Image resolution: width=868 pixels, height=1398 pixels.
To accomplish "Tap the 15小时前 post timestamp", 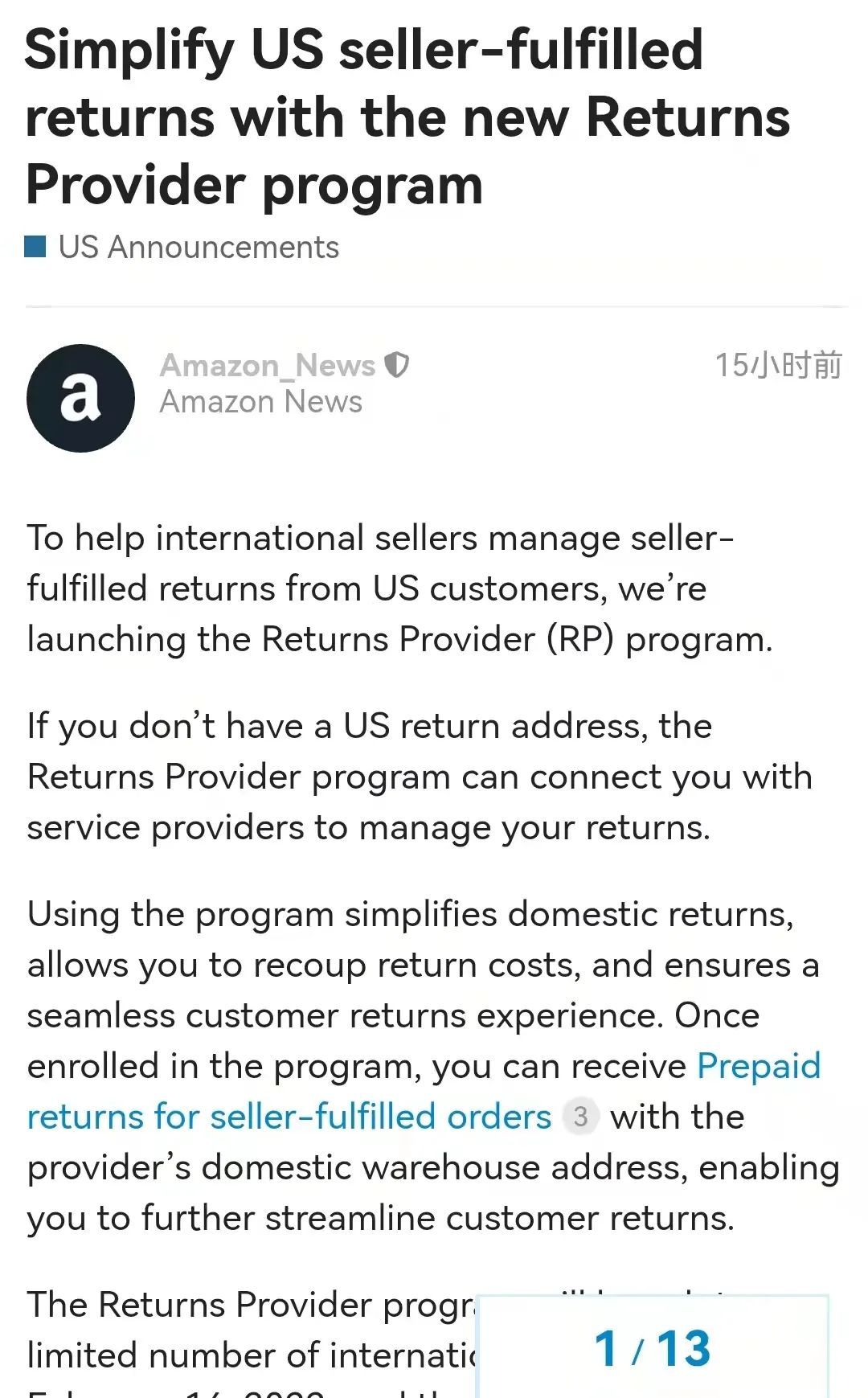I will (x=777, y=365).
